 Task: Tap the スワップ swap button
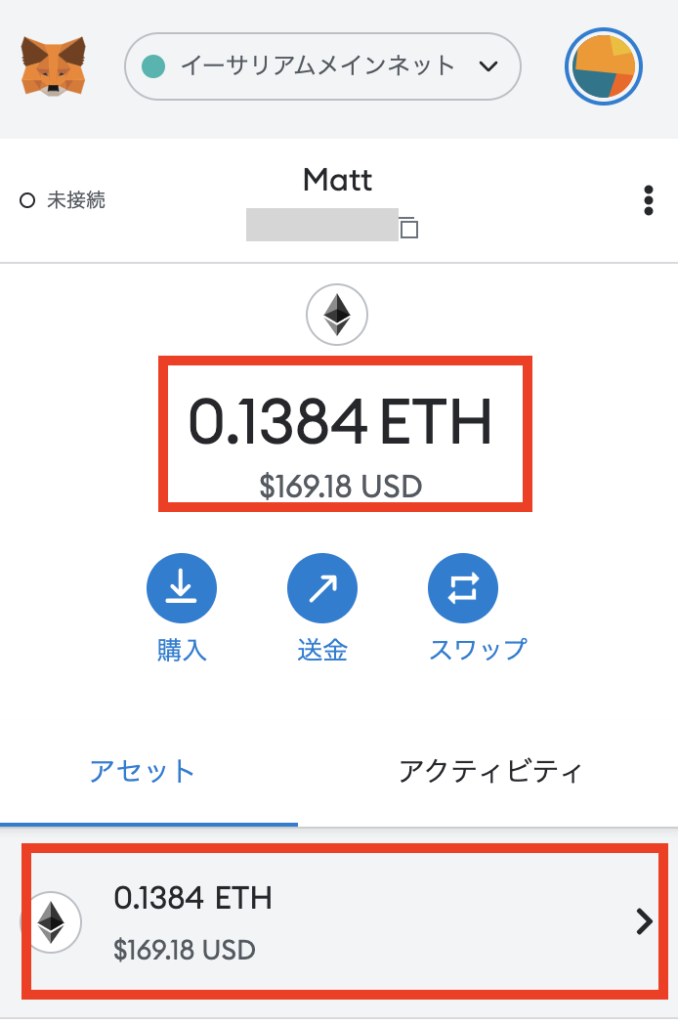pos(463,590)
